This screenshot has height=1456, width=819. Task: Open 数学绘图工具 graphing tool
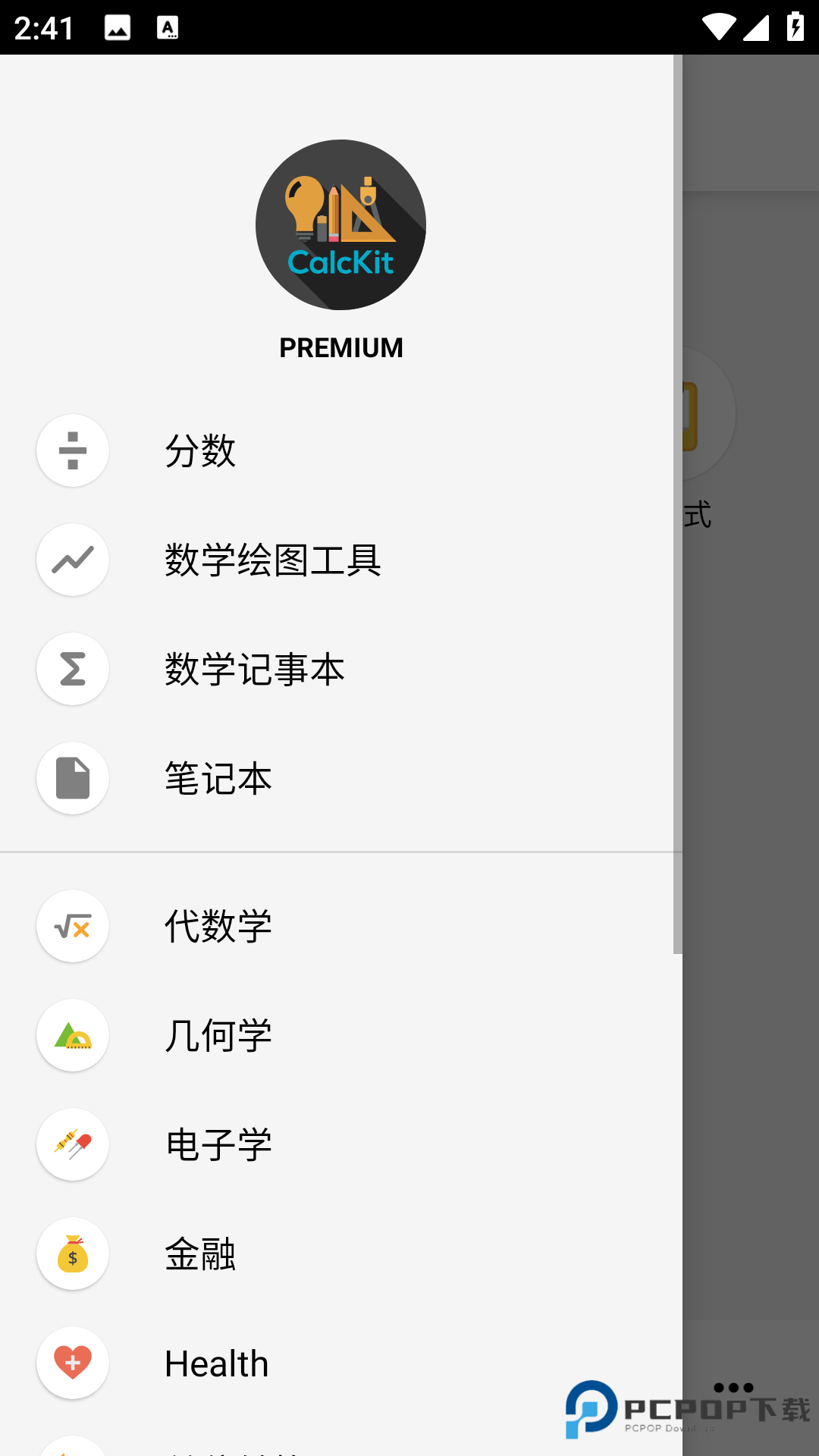[273, 560]
